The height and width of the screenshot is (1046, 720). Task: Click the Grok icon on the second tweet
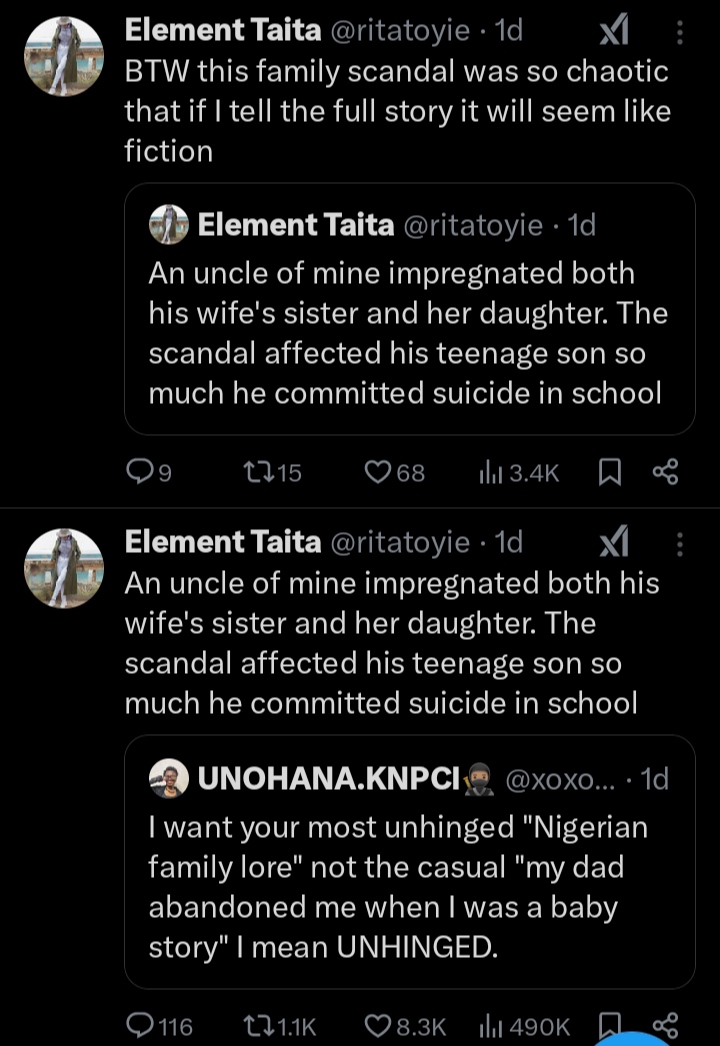(x=614, y=542)
